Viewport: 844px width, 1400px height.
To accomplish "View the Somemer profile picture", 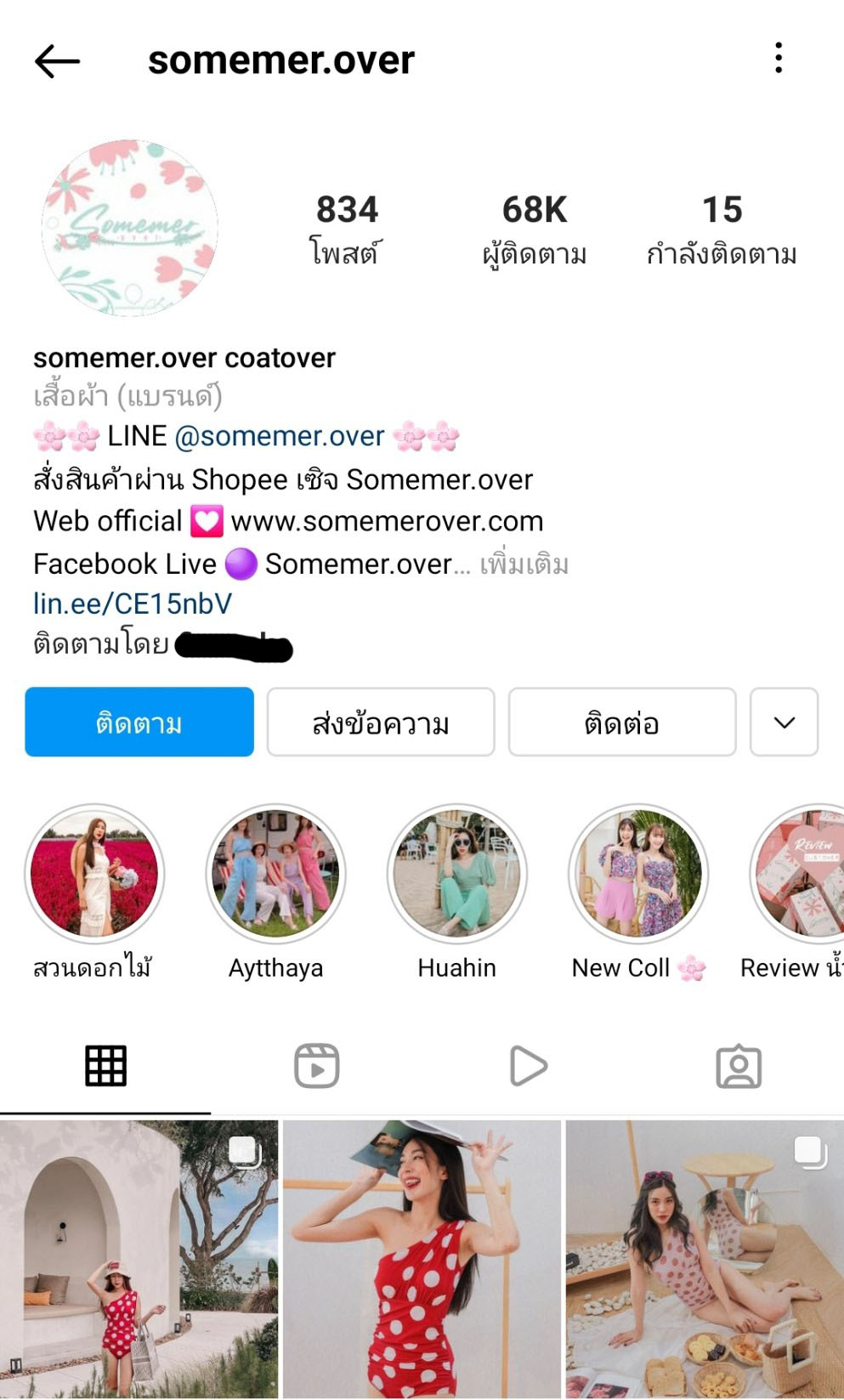I will click(130, 228).
